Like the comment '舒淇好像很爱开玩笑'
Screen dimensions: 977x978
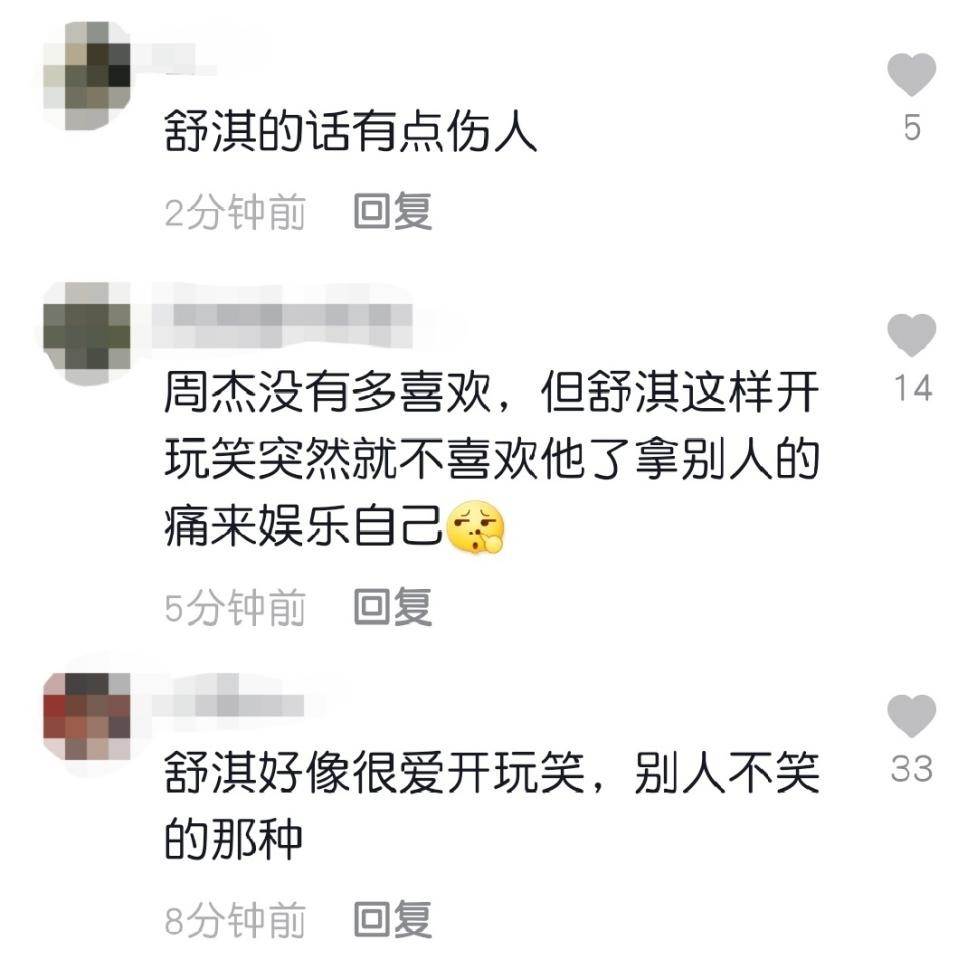coord(911,716)
